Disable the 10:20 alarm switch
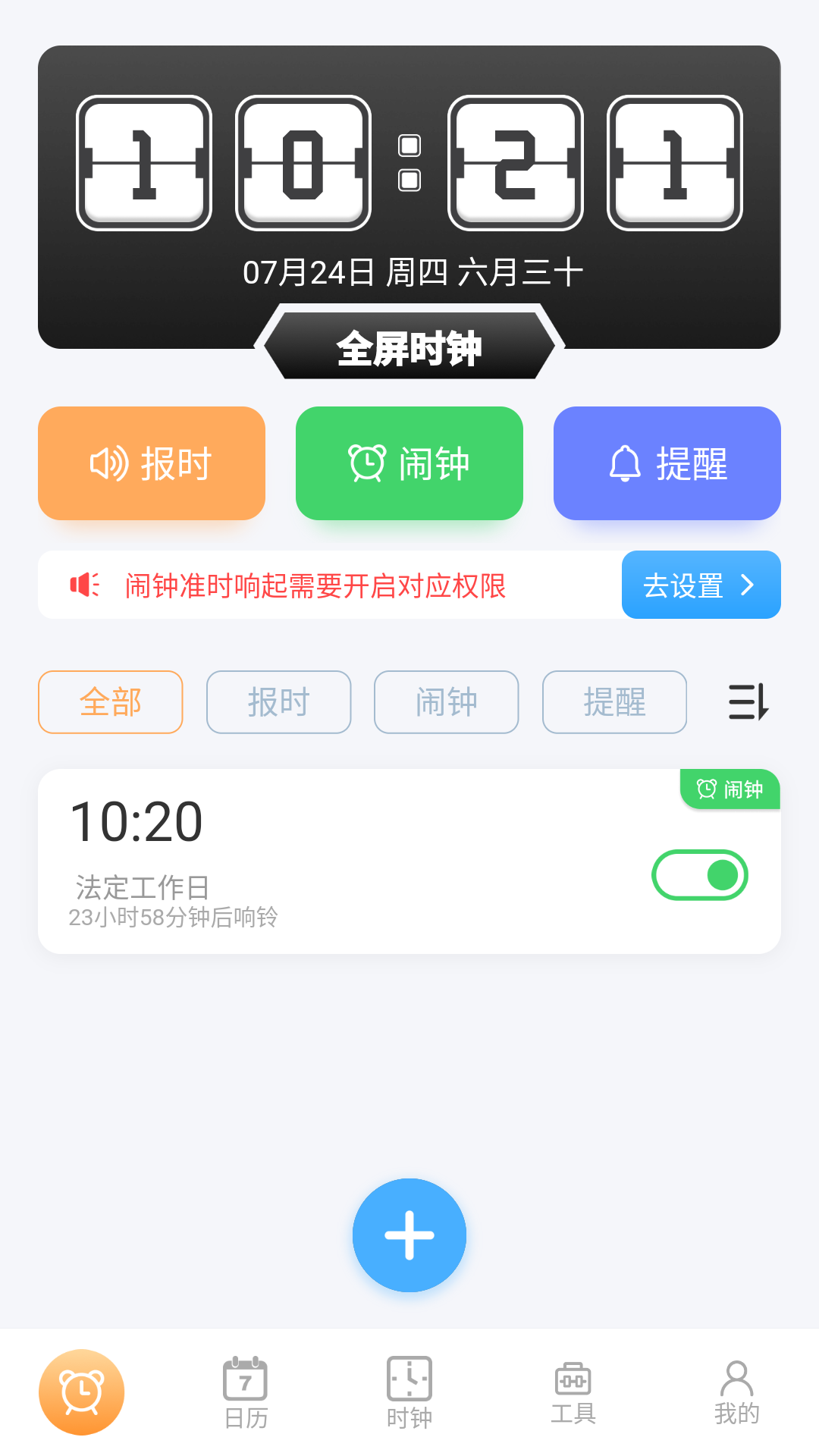This screenshot has width=819, height=1456. pos(699,875)
